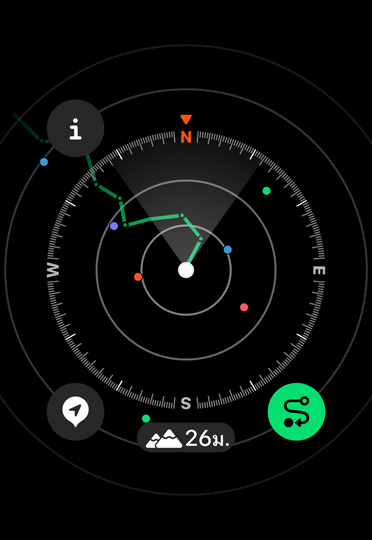Select the purple waypoint dot
This screenshot has width=372, height=540.
(x=114, y=226)
